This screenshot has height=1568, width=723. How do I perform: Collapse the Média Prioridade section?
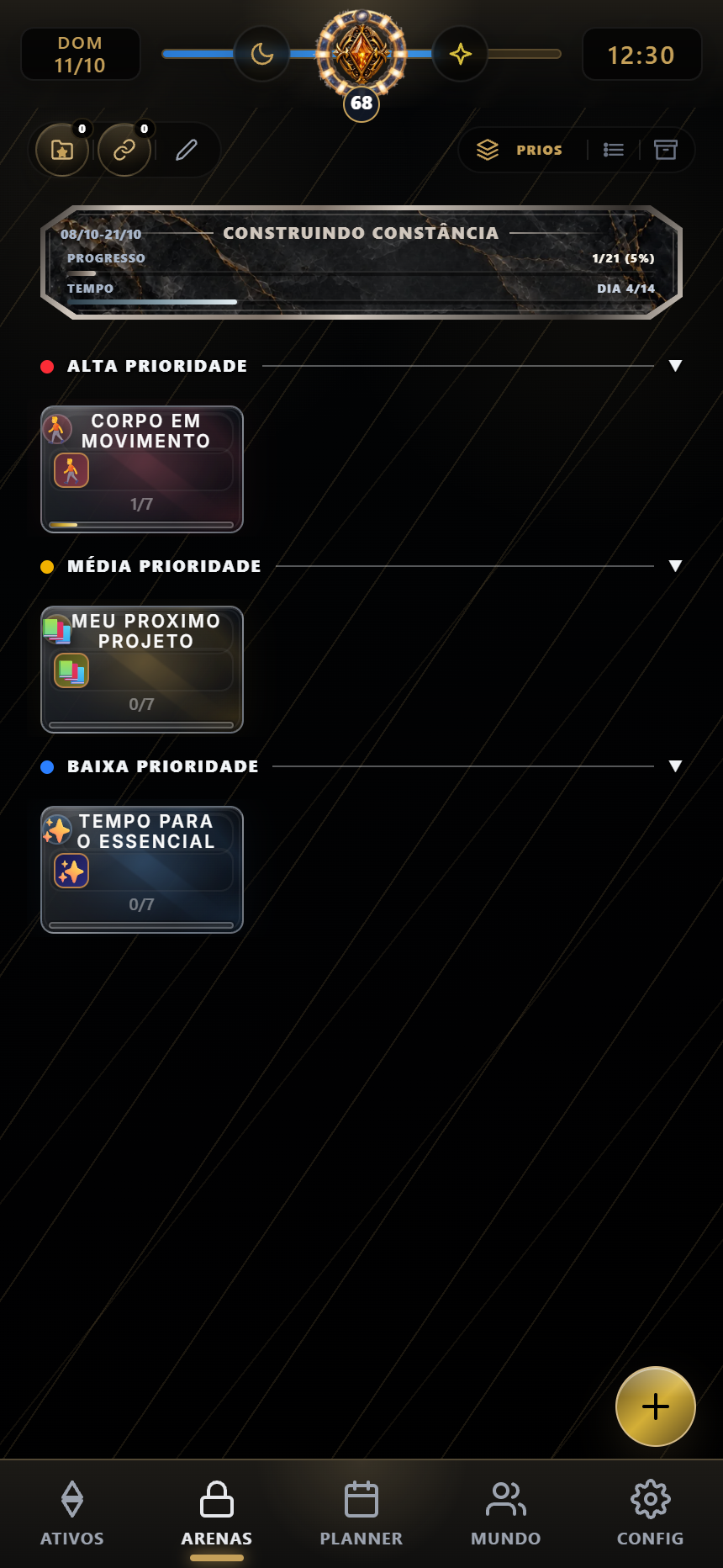click(x=675, y=566)
